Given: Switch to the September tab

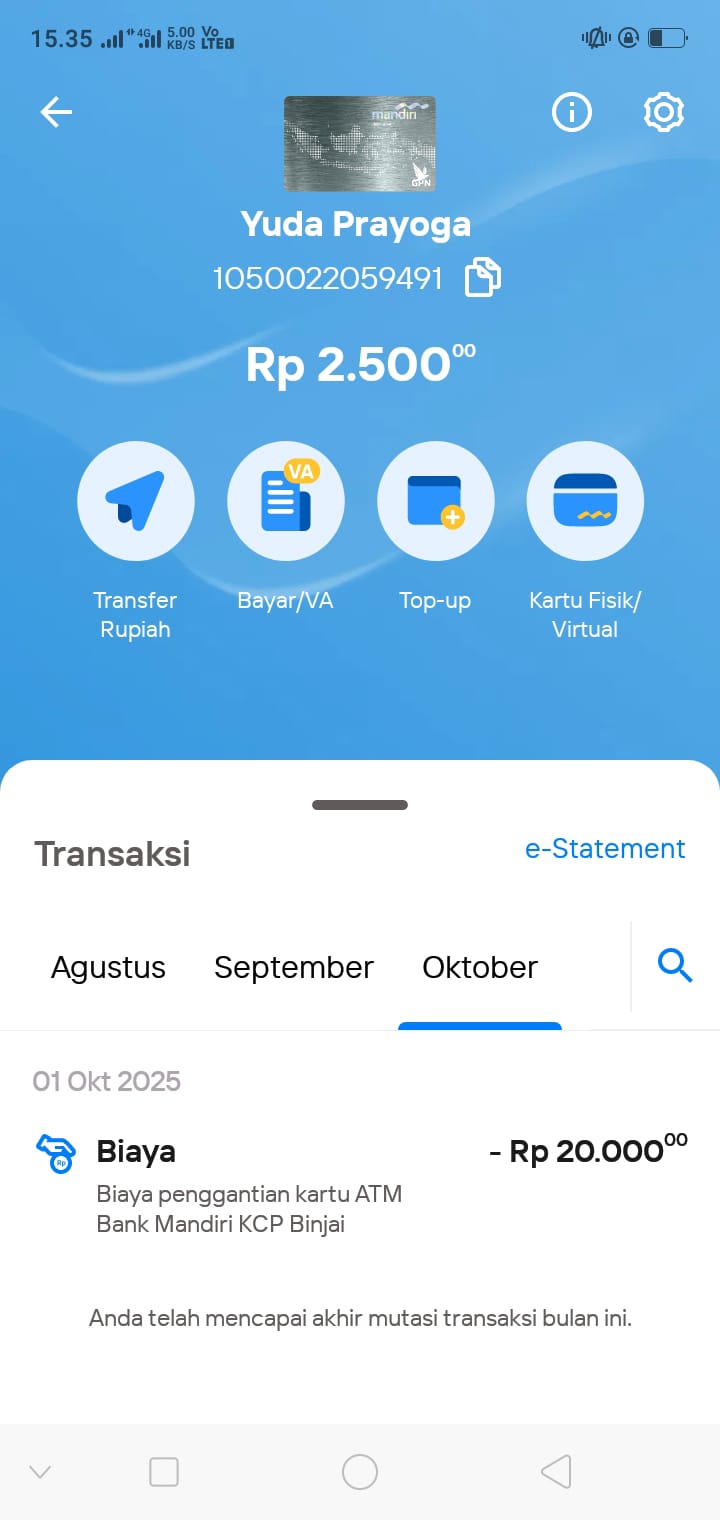Looking at the screenshot, I should [294, 968].
